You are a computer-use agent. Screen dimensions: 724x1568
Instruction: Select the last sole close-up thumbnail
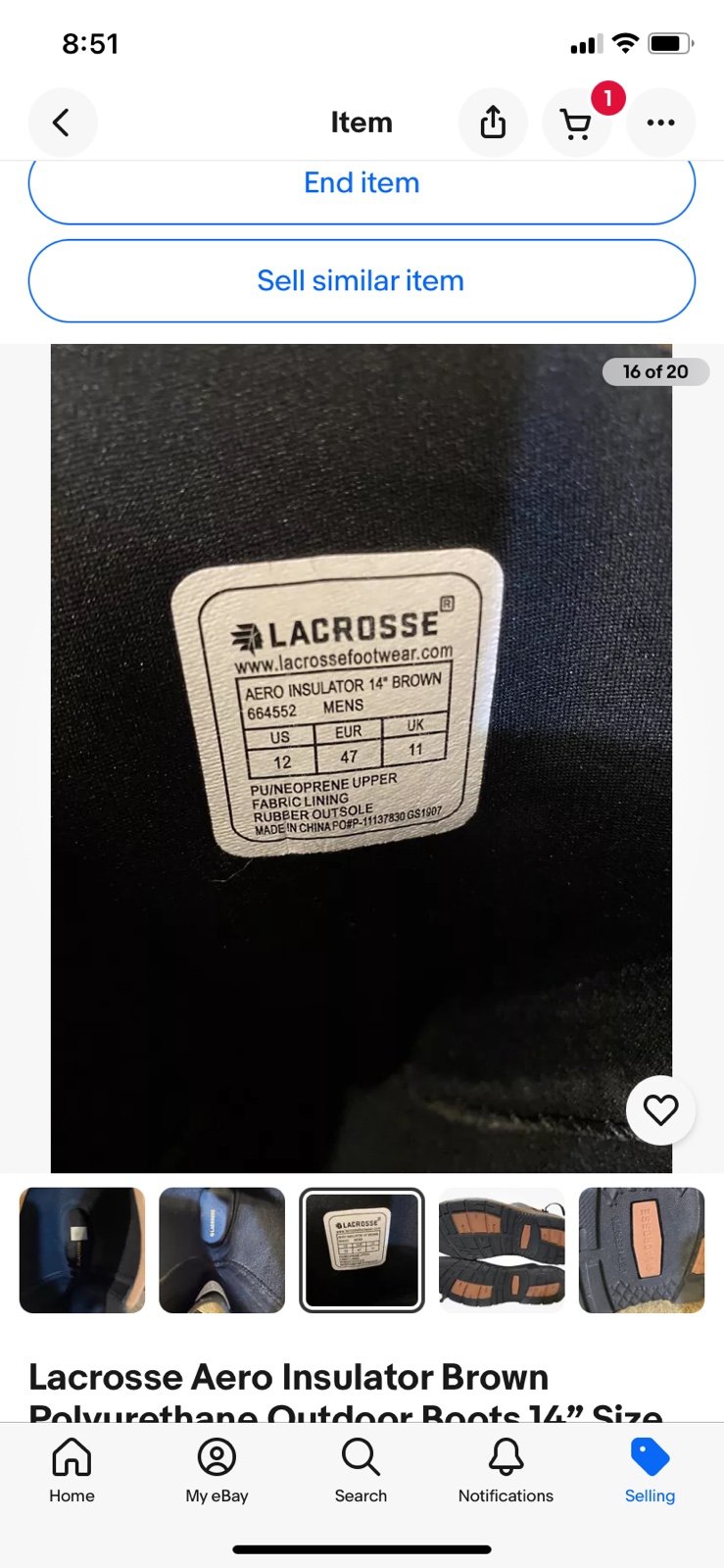[642, 1250]
